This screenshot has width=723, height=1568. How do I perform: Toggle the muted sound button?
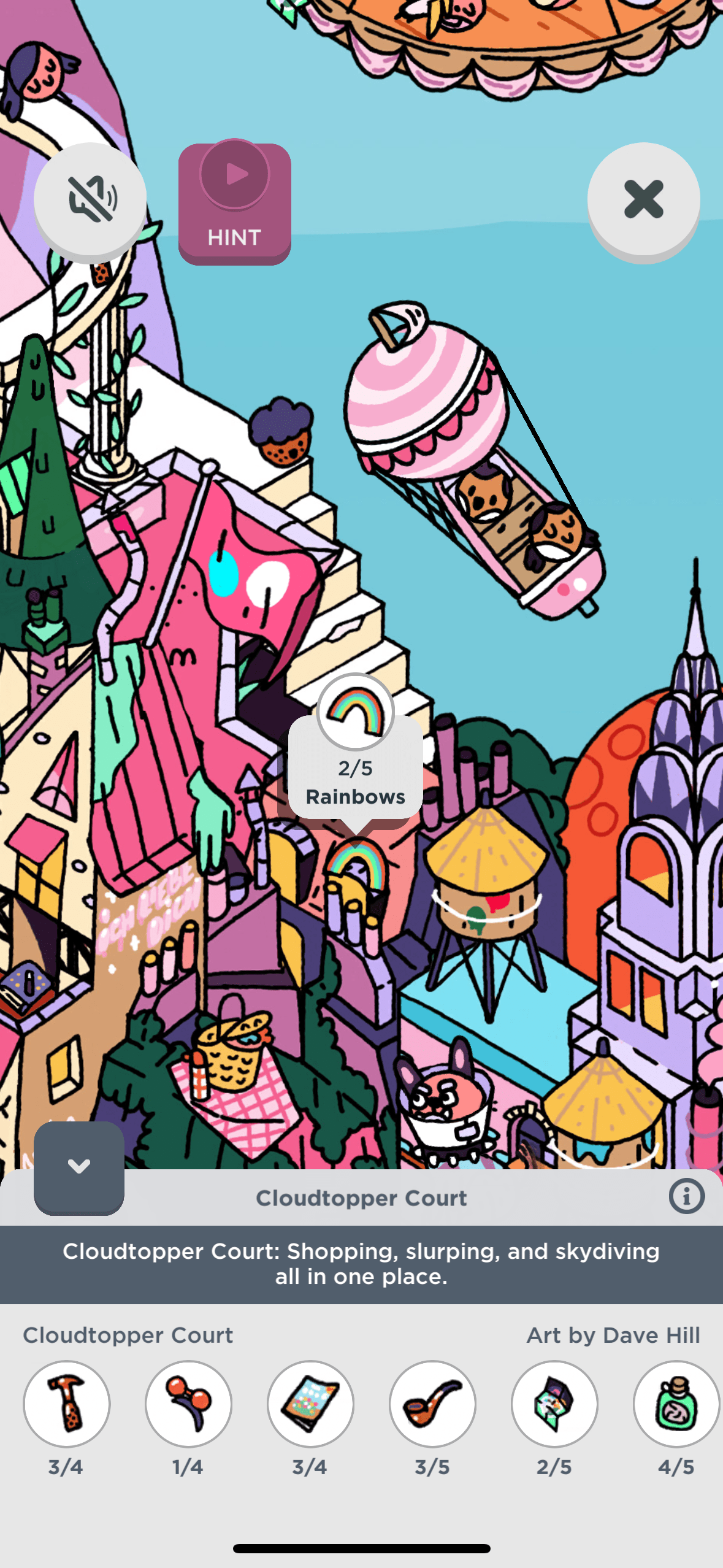pyautogui.click(x=90, y=199)
